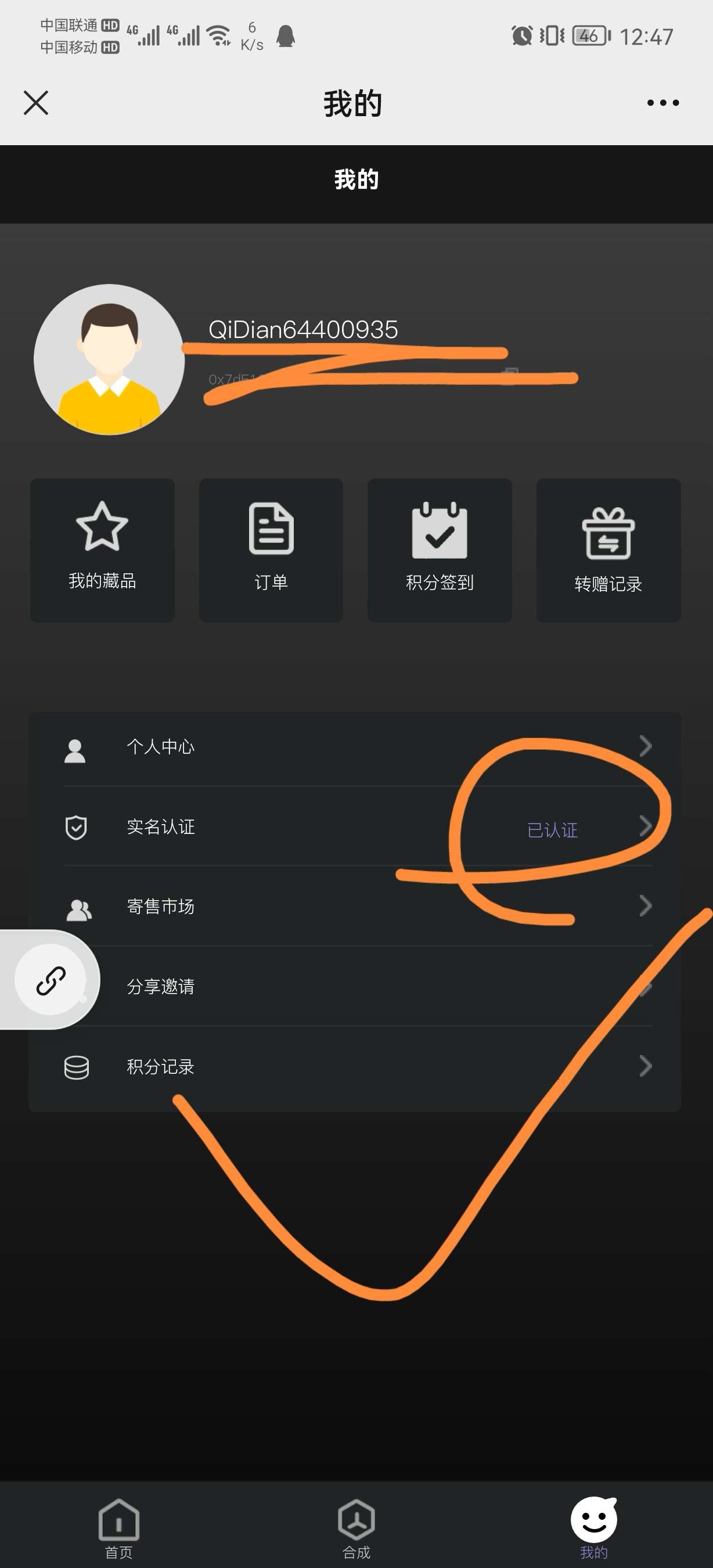Switch to the 首页 home tab

118,1527
